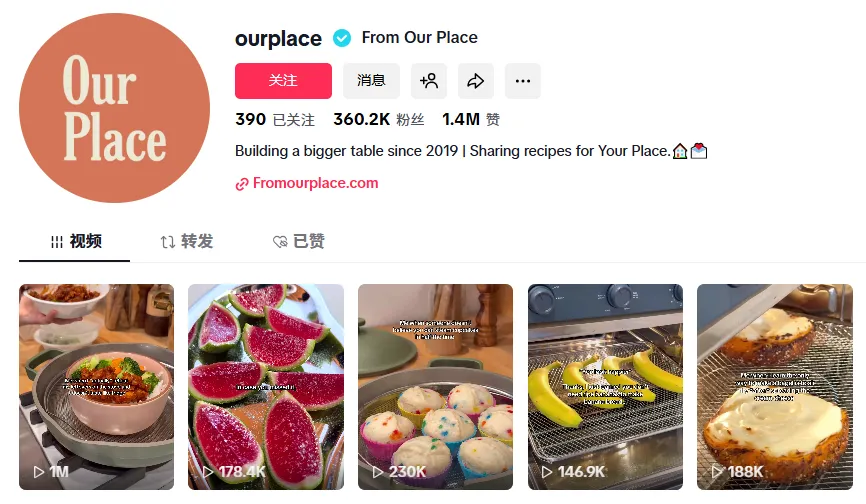The image size is (866, 504).
Task: Open the banana video with 146.9K views
Action: tap(605, 386)
